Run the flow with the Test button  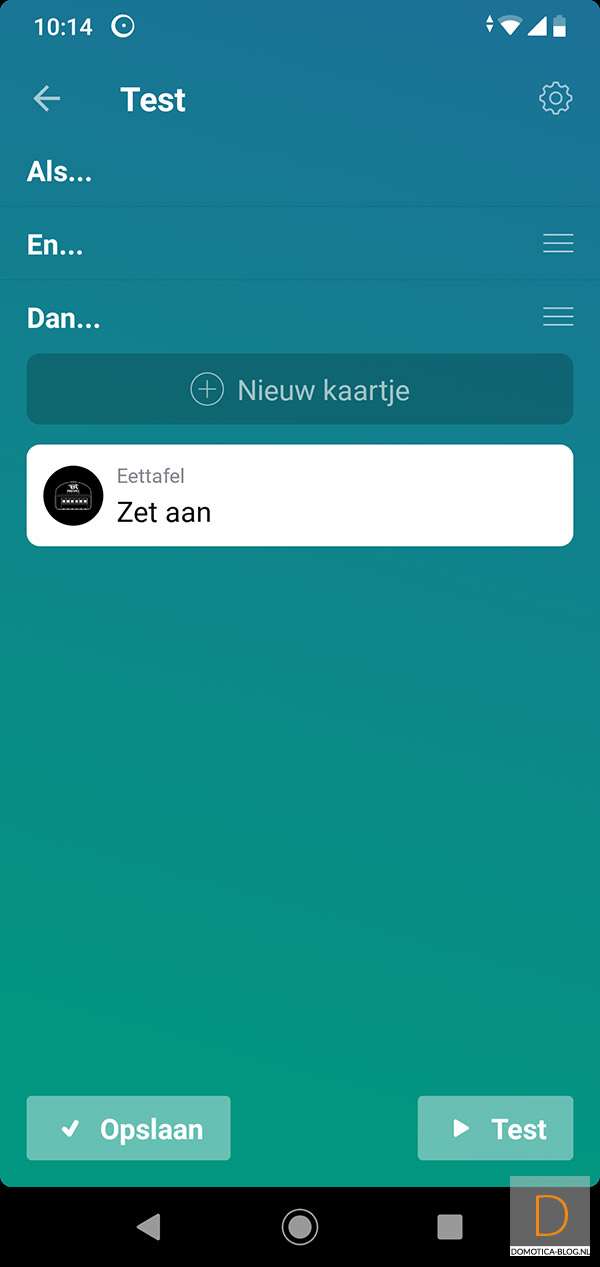(495, 1129)
